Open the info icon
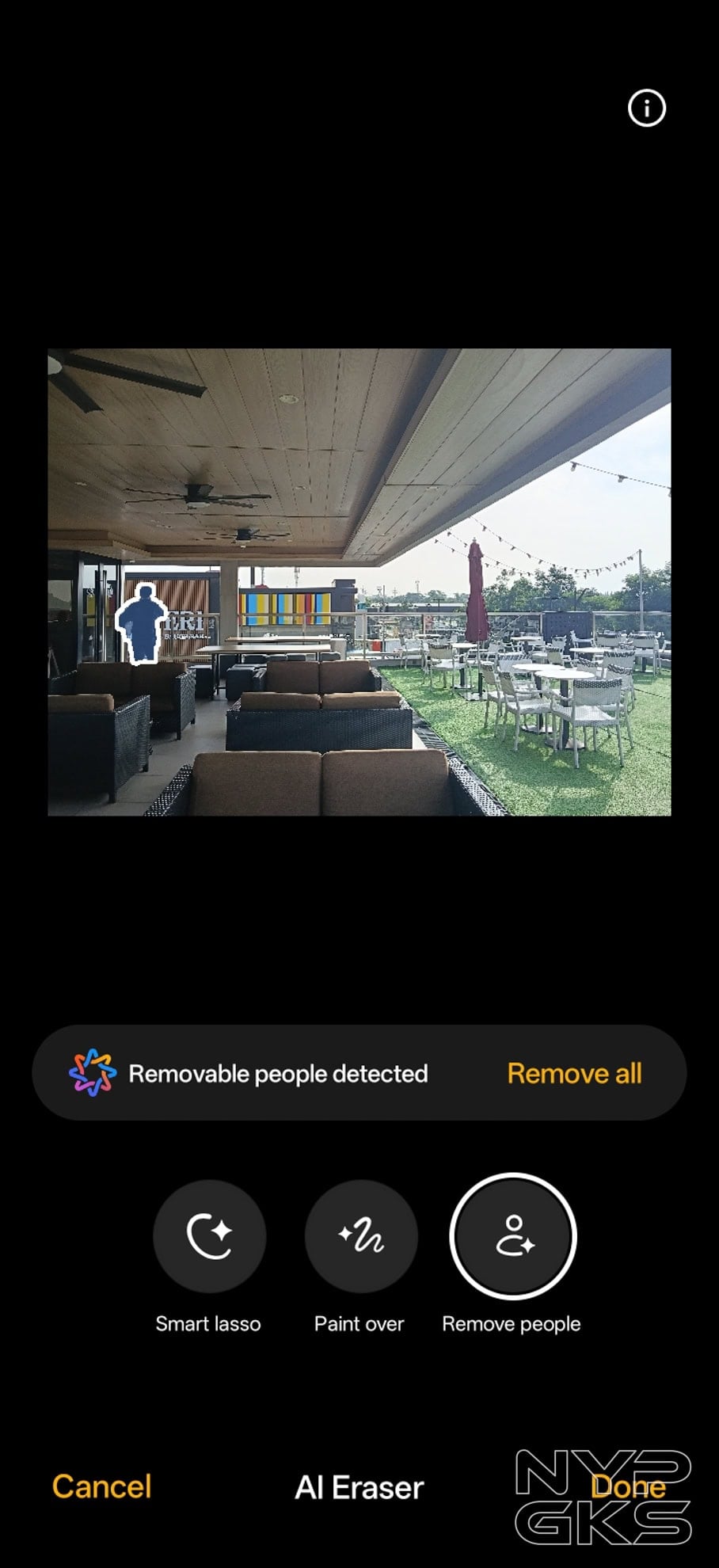 [647, 108]
